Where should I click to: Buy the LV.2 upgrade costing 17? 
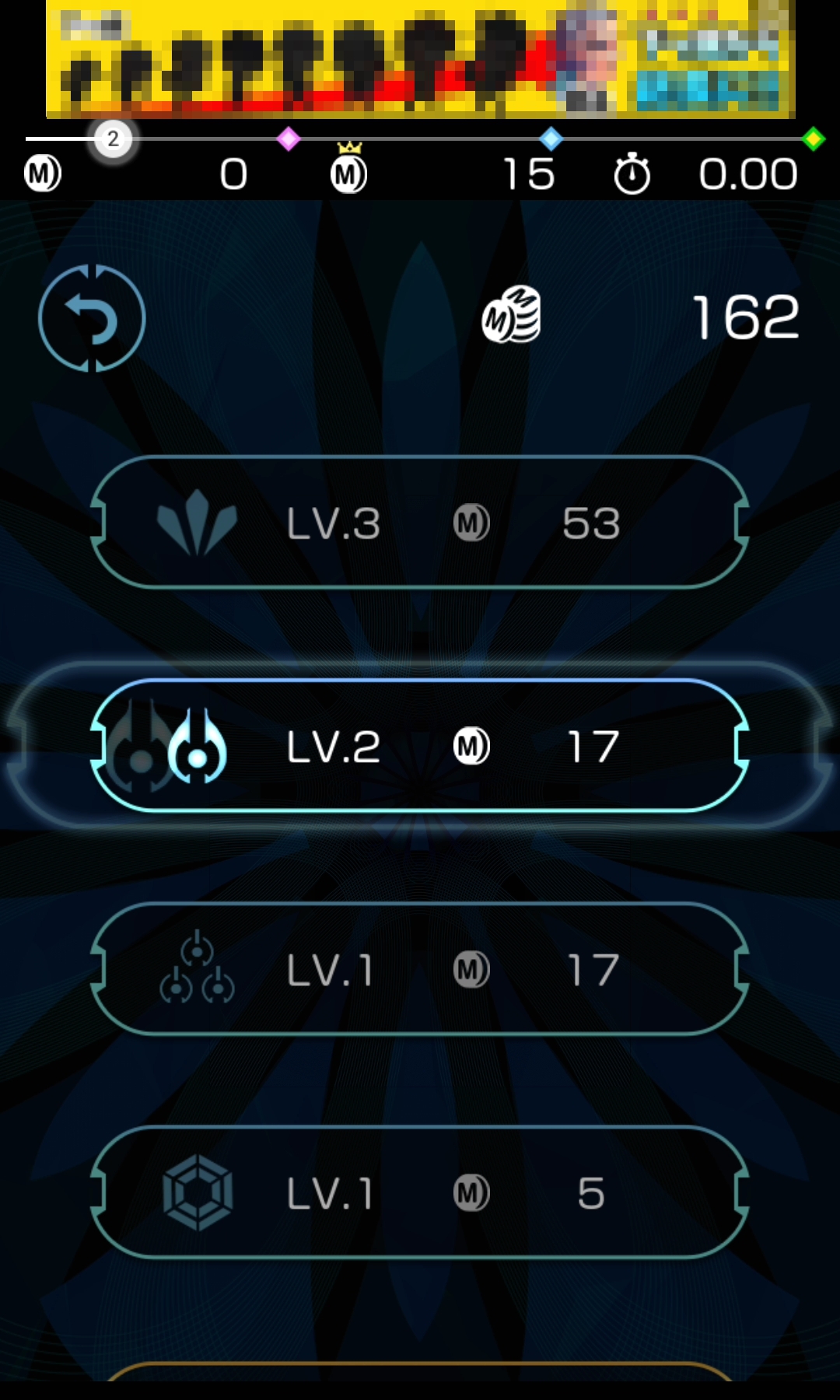tap(420, 746)
